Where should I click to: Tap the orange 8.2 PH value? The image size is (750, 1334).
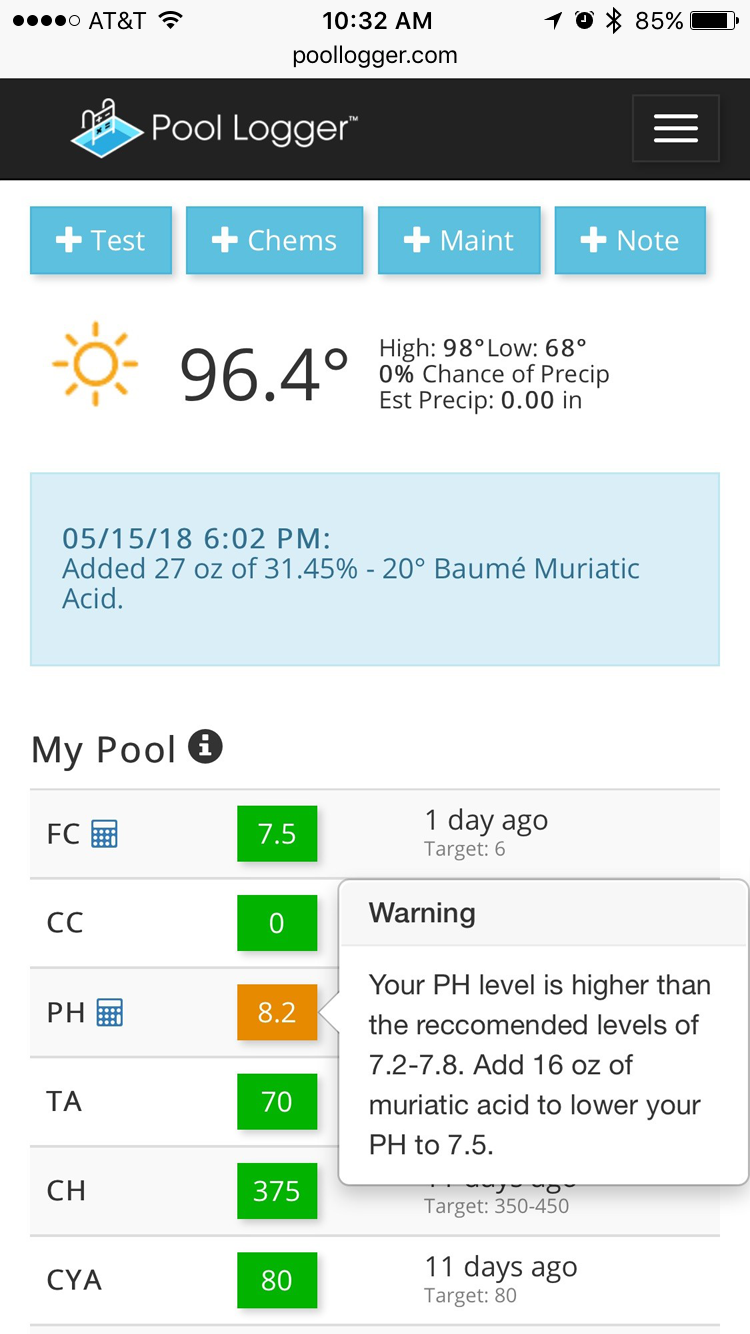pyautogui.click(x=277, y=1012)
